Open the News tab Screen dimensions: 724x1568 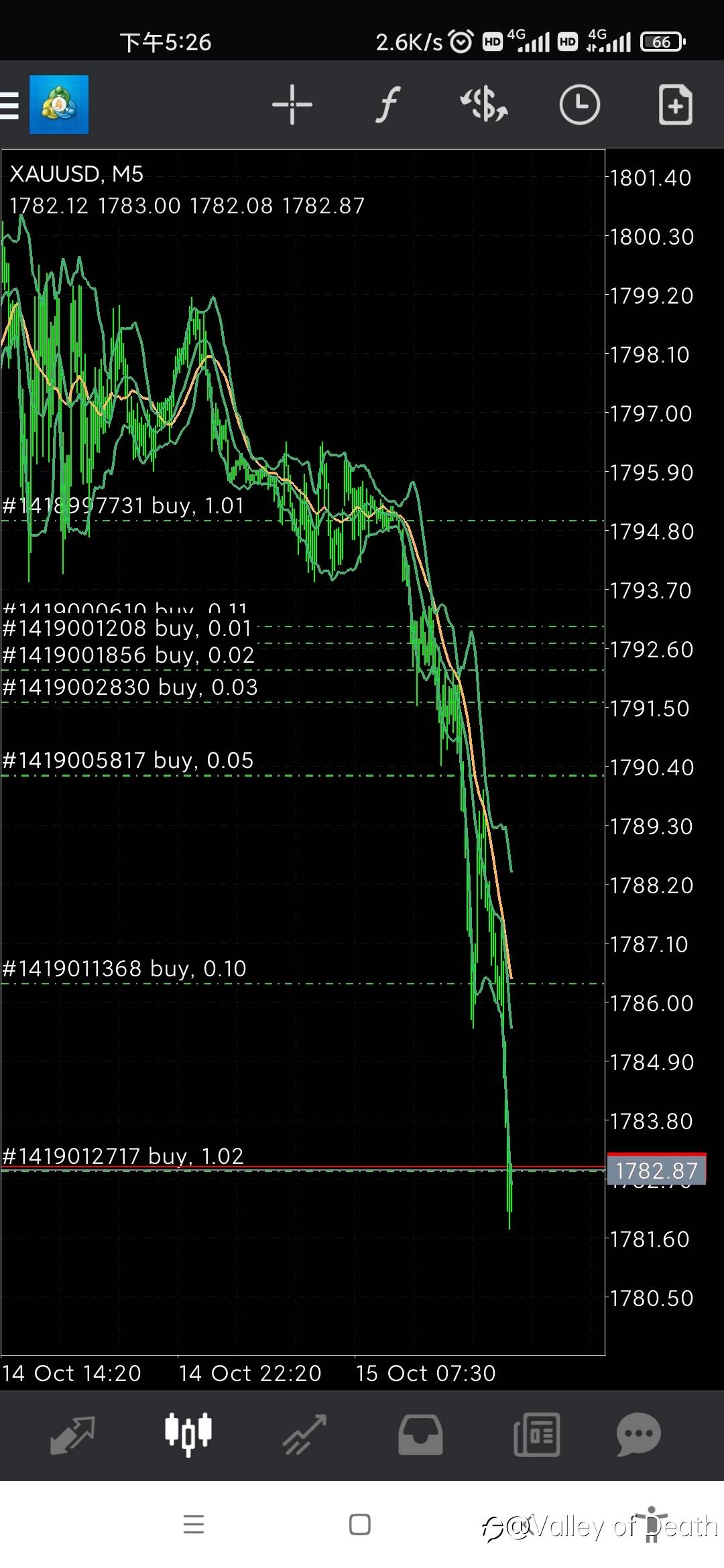536,1435
